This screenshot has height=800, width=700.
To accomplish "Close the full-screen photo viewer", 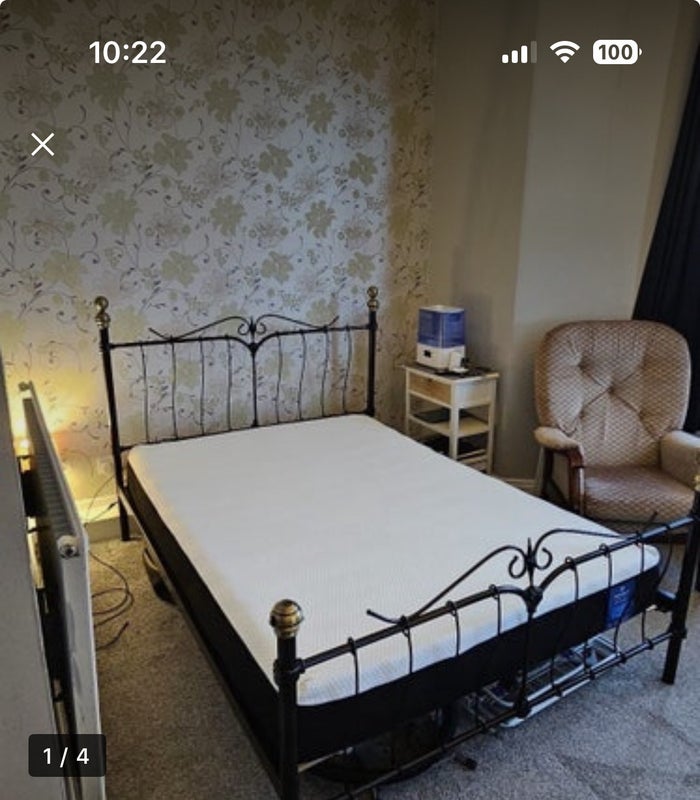I will (42, 145).
